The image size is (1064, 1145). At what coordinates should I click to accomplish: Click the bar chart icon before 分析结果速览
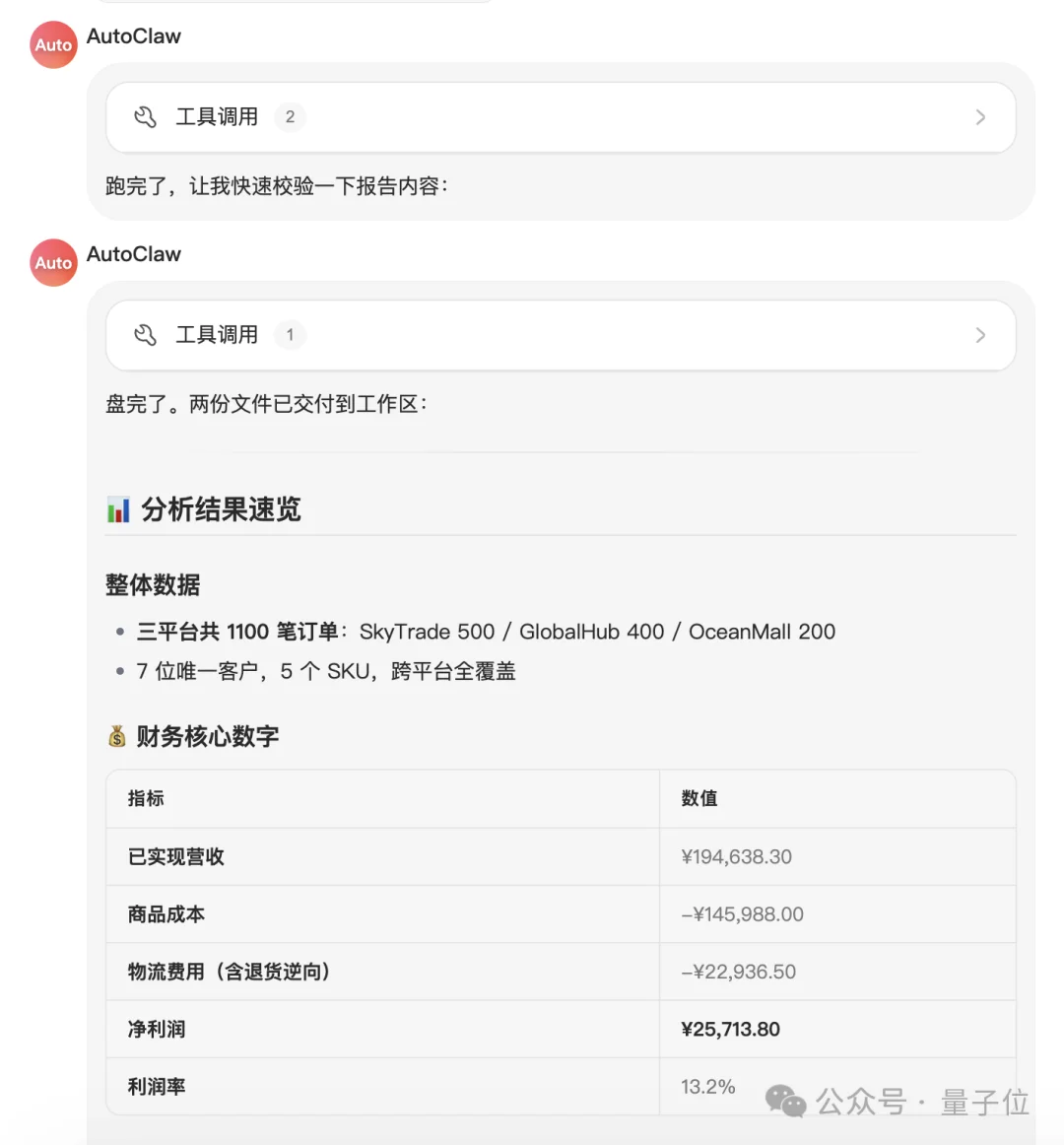coord(117,509)
